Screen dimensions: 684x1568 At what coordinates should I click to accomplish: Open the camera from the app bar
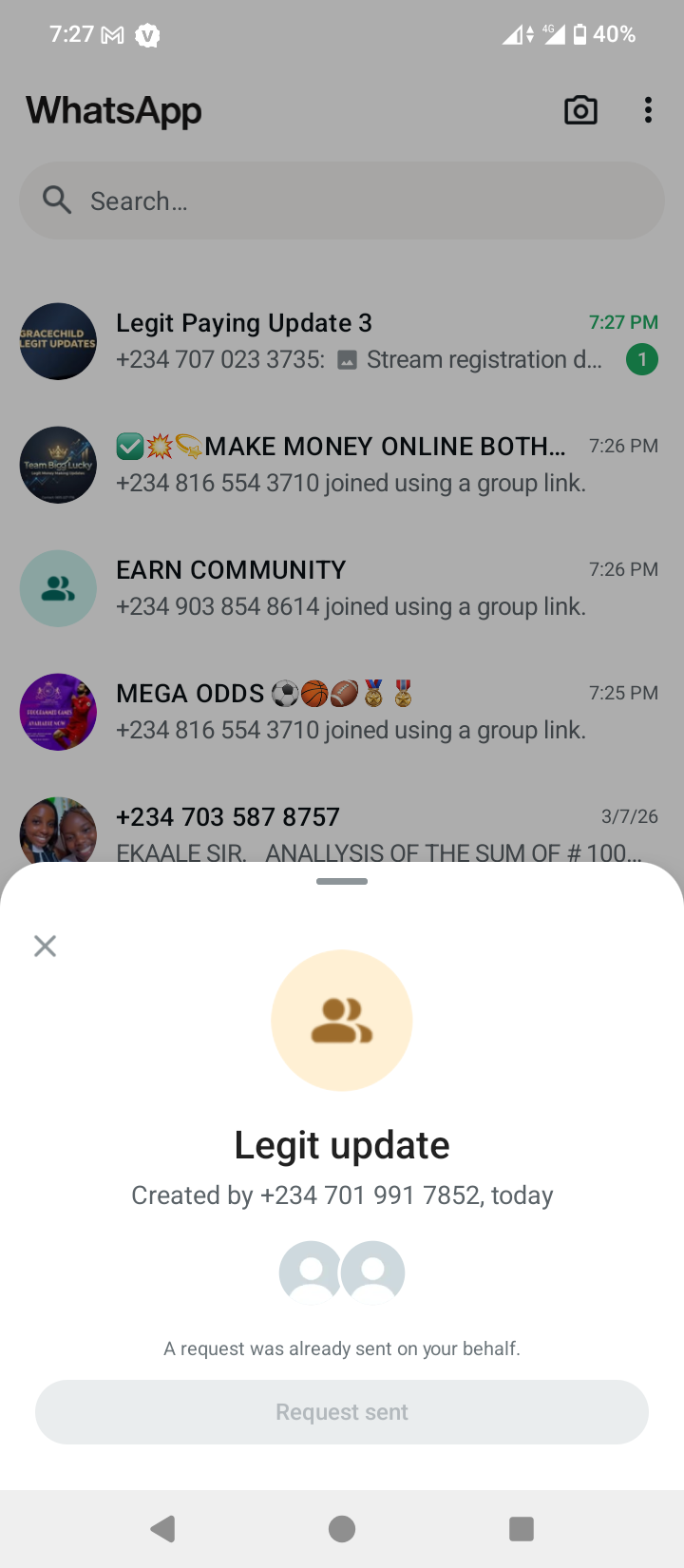tap(580, 110)
